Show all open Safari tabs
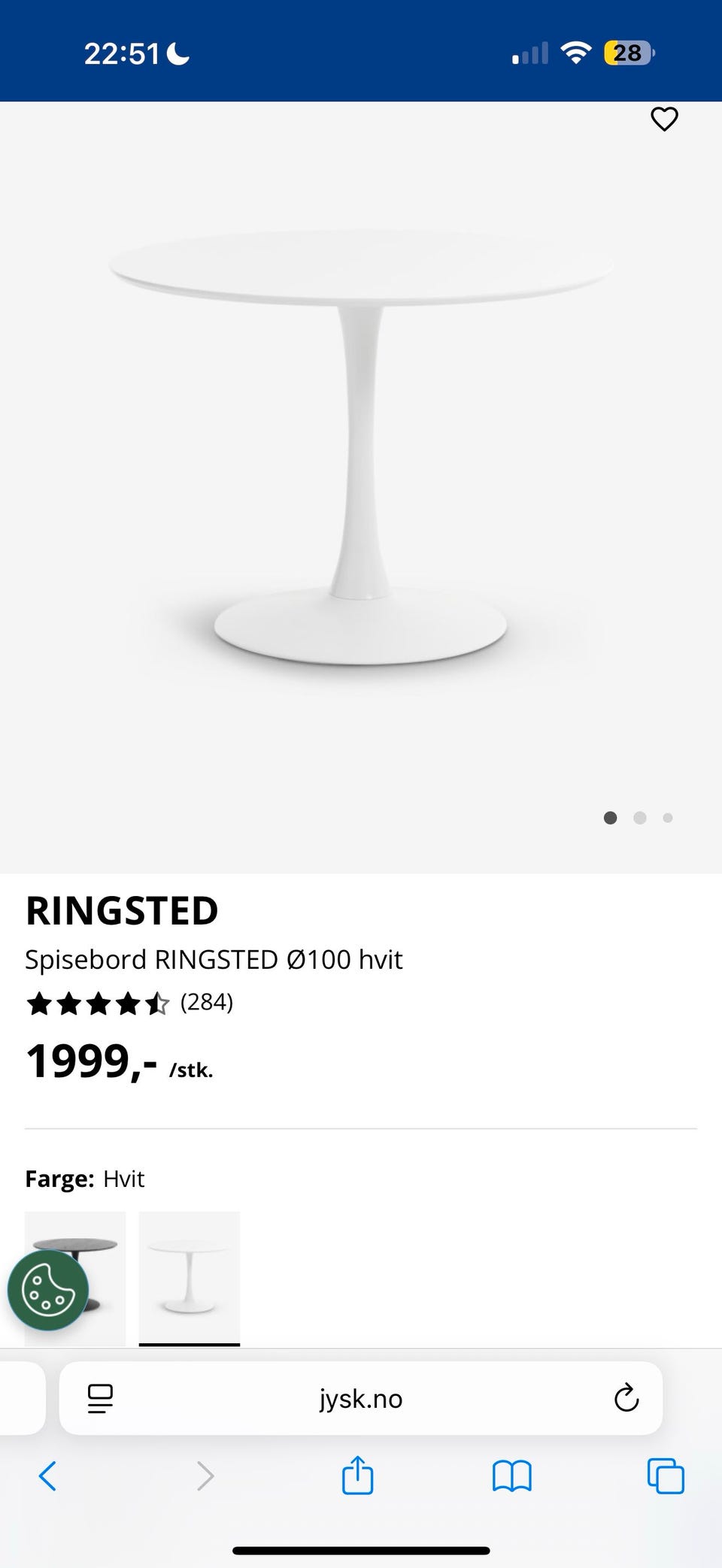The width and height of the screenshot is (722, 1568). click(666, 1476)
